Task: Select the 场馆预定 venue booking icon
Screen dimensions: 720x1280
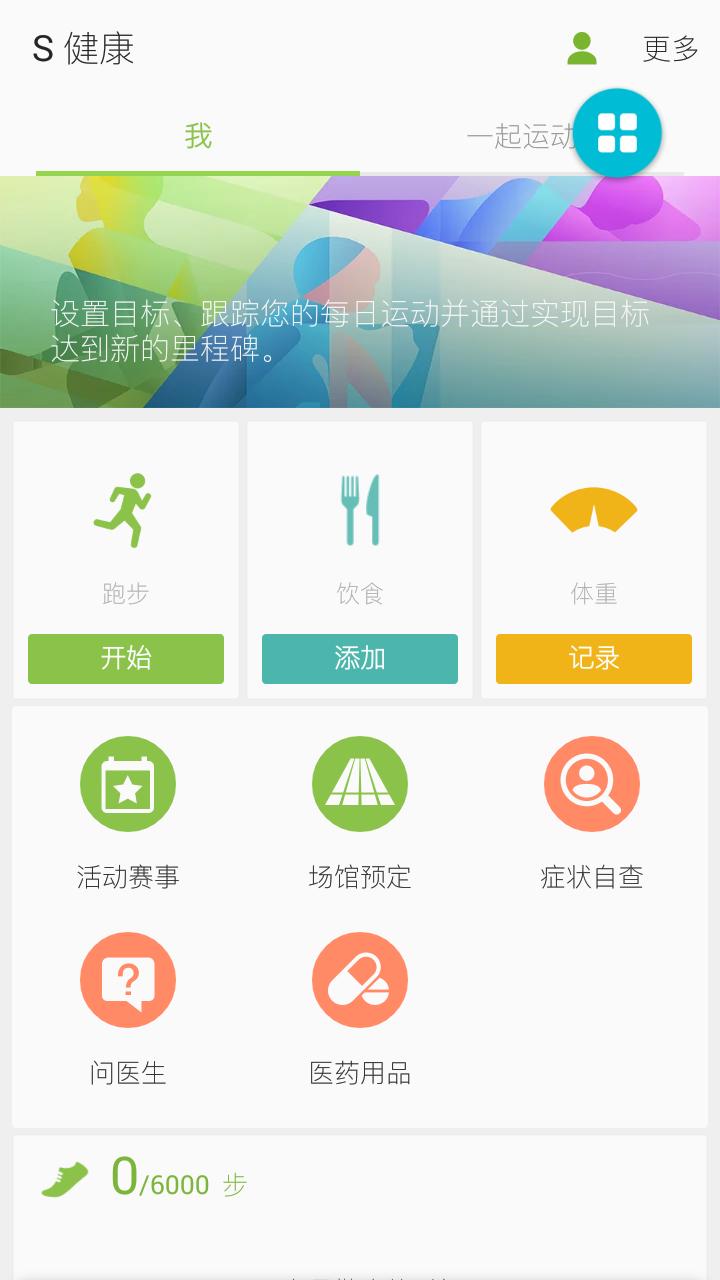Action: [360, 784]
